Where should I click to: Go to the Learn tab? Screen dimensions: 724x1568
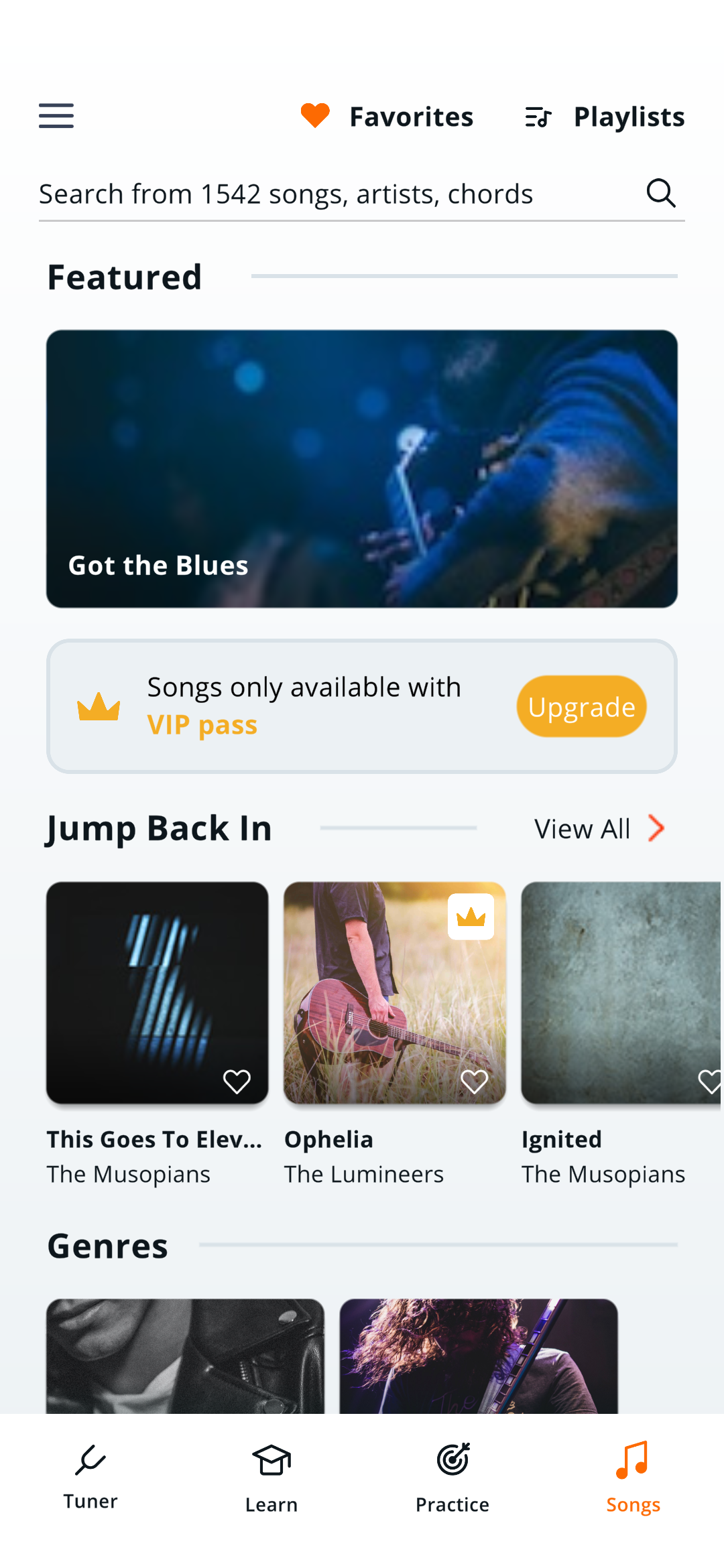point(271,1476)
